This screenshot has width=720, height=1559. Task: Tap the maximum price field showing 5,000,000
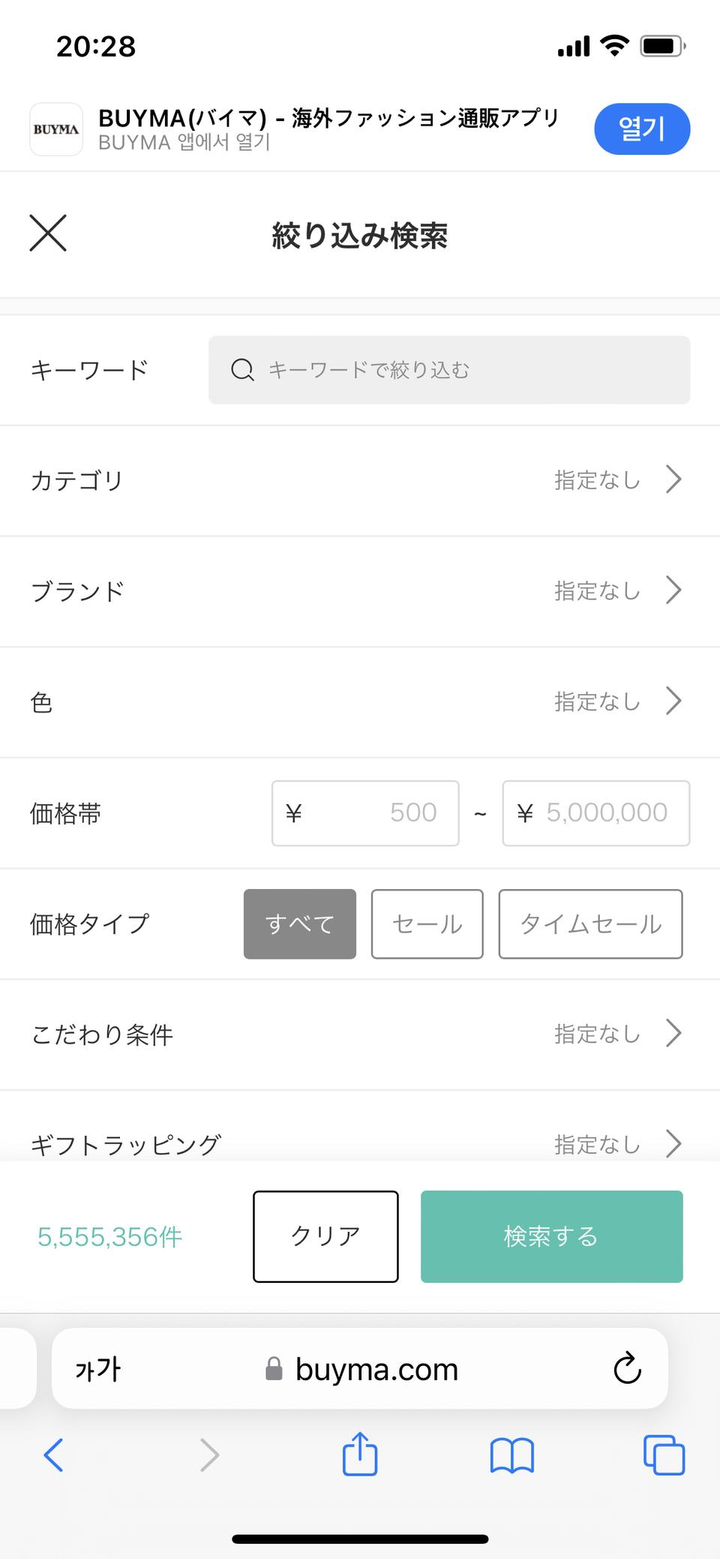(x=596, y=813)
